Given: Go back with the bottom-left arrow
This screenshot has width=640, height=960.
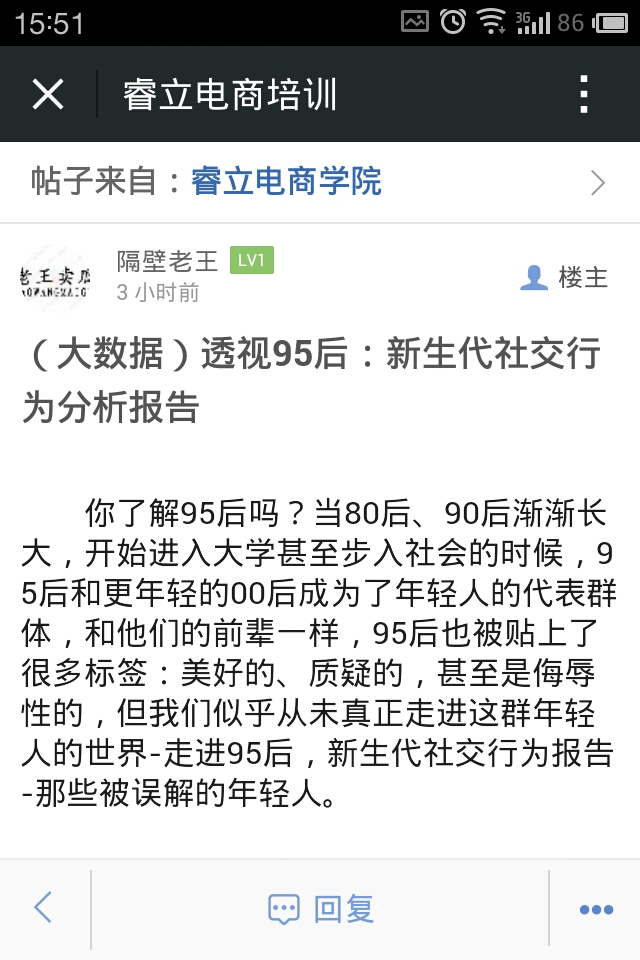Looking at the screenshot, I should [x=43, y=908].
